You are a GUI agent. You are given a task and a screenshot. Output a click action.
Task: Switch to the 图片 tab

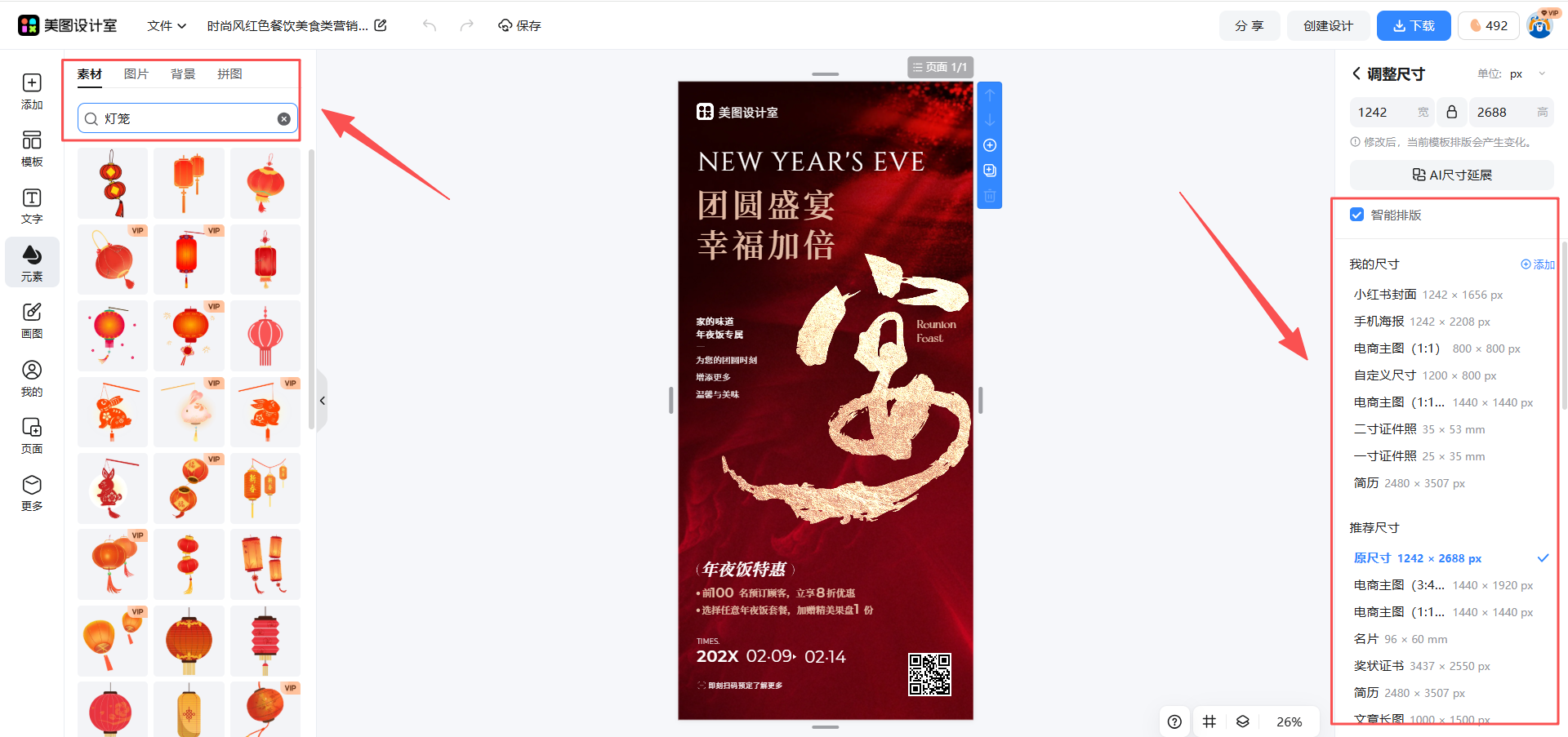(x=136, y=74)
